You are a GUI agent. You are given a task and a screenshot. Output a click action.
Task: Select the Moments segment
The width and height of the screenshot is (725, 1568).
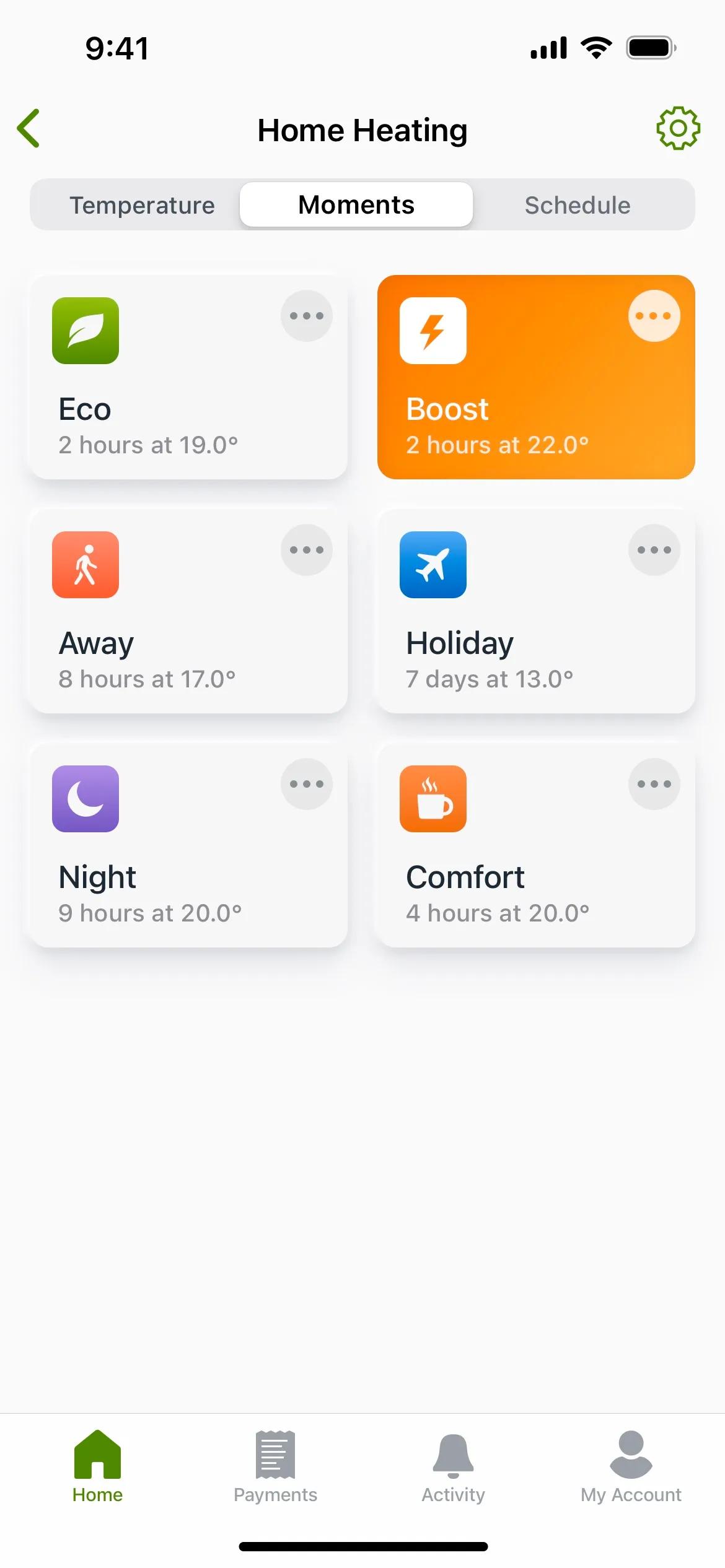[356, 205]
